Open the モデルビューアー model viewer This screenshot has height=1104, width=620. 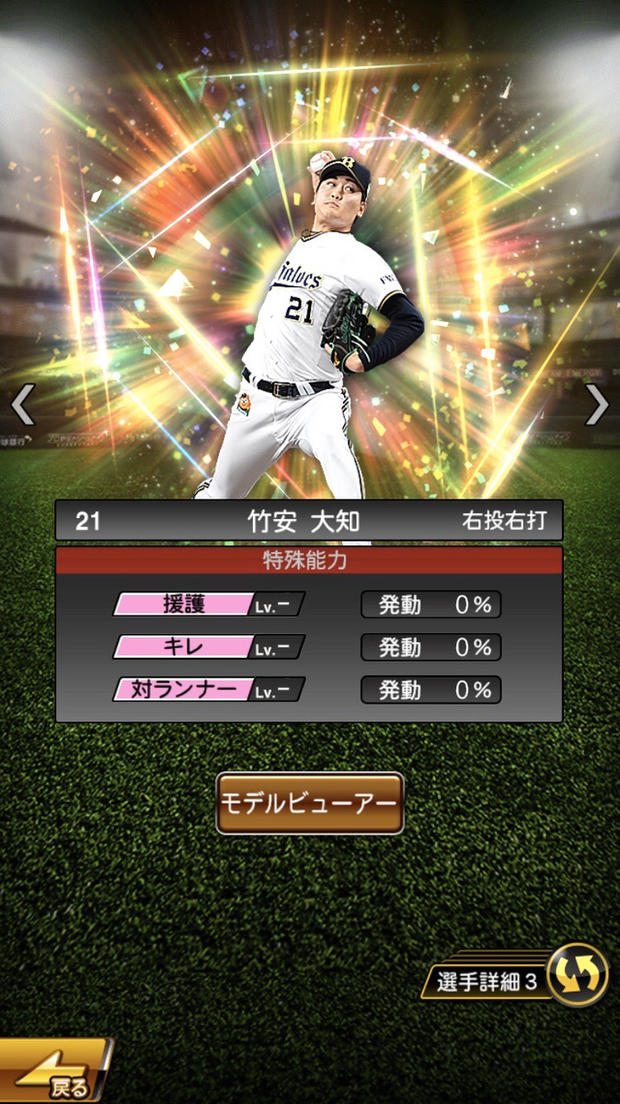[x=310, y=803]
